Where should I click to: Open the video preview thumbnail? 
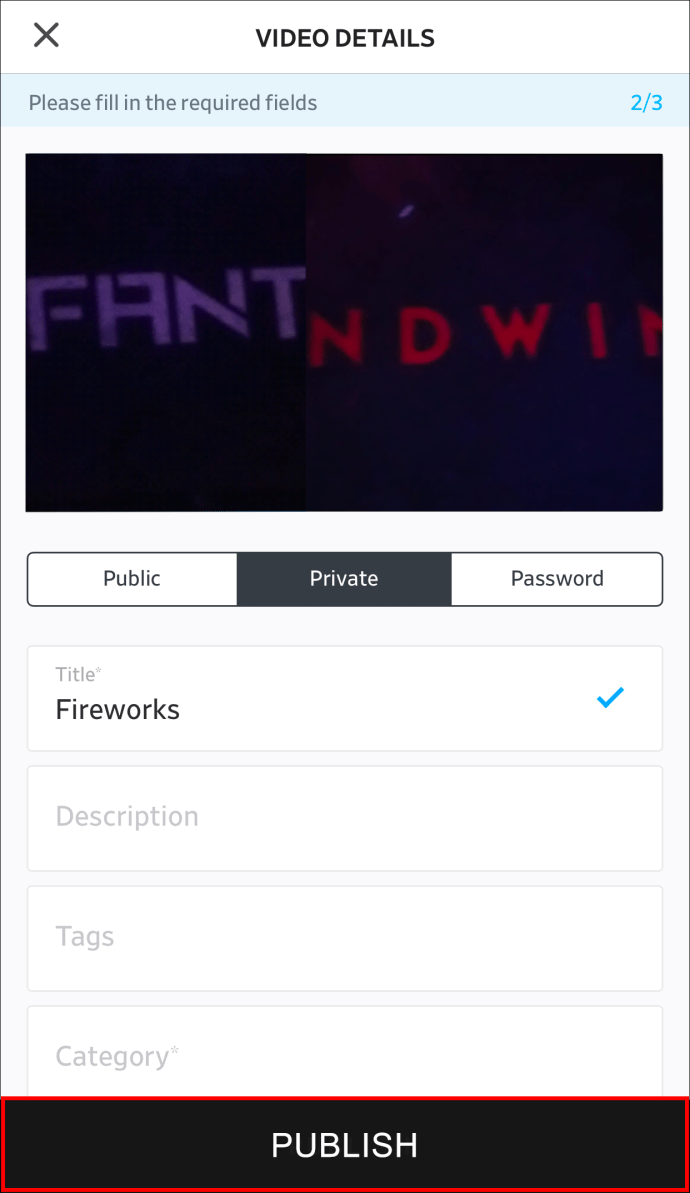coord(344,332)
